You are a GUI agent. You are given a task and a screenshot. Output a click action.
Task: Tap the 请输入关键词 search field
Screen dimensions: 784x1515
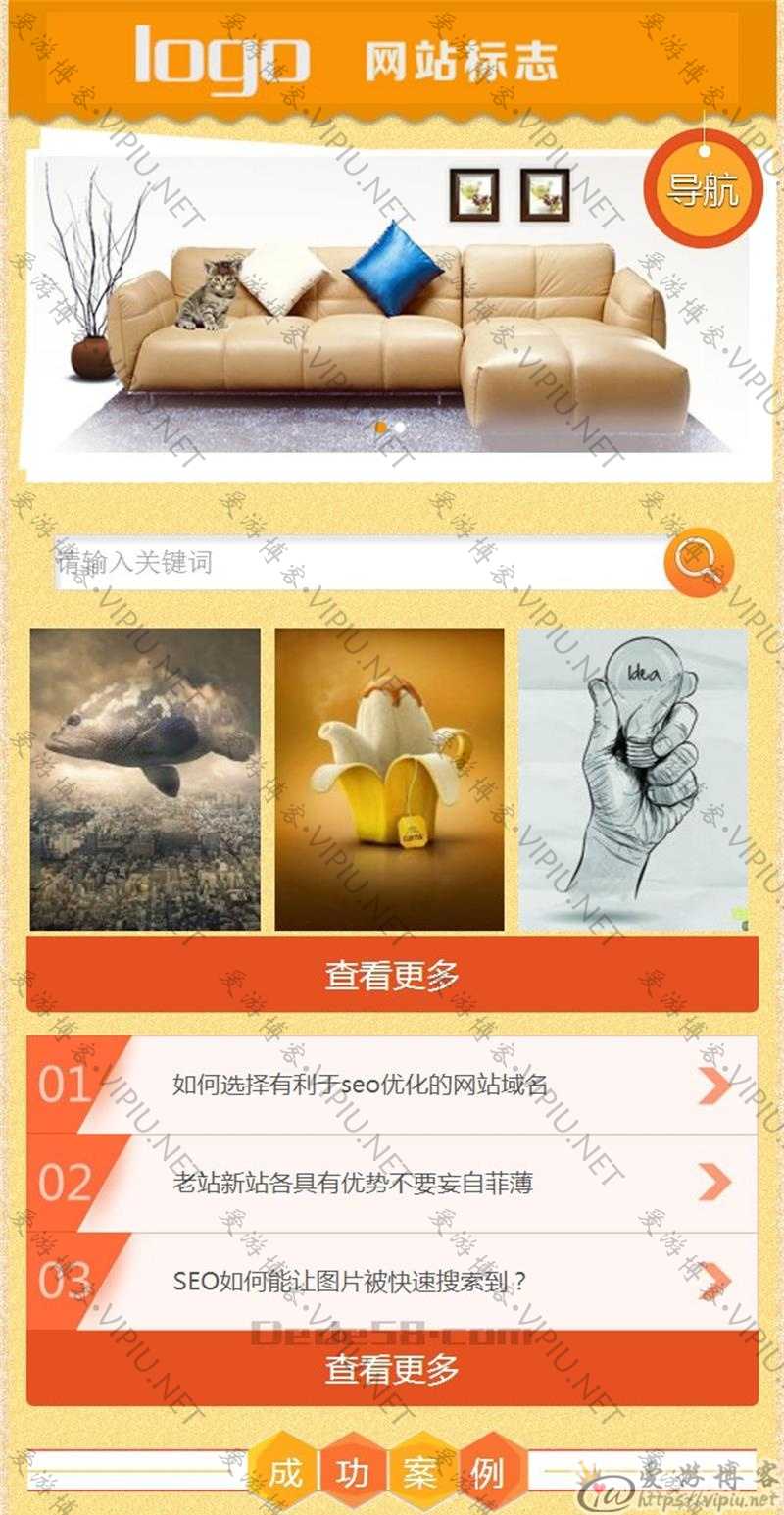coord(360,563)
